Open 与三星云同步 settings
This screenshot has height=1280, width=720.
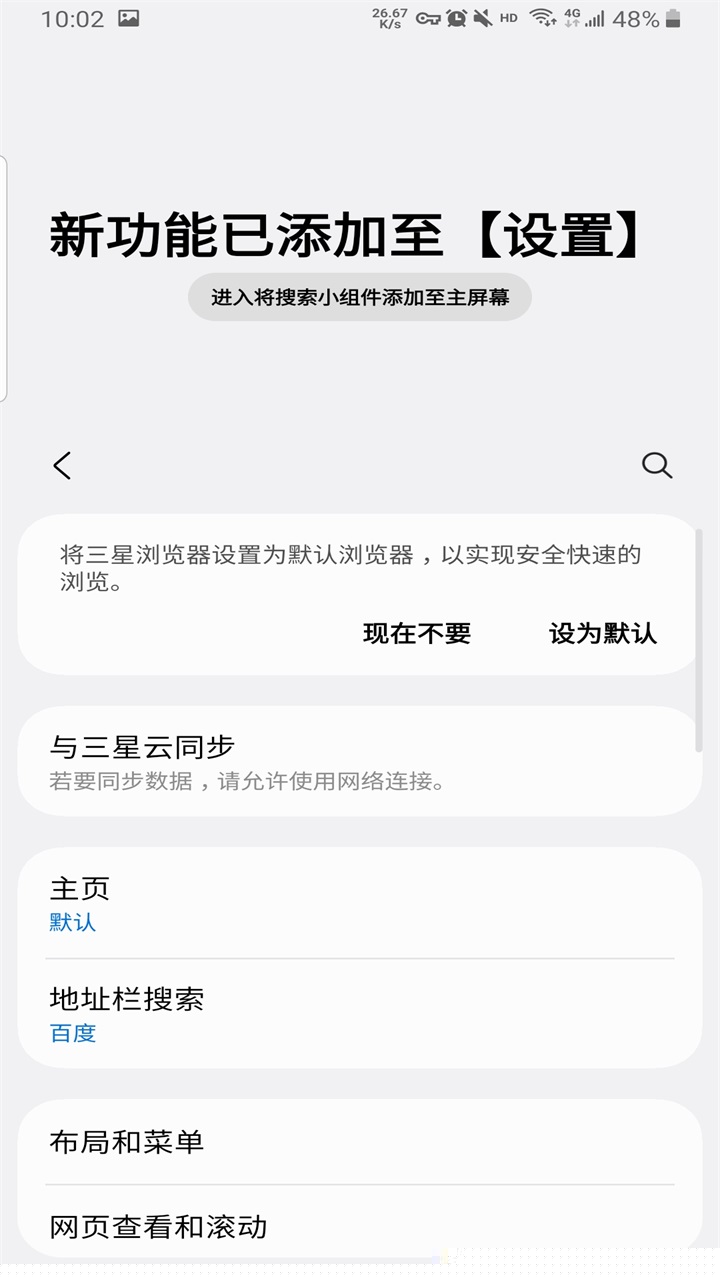coord(360,762)
